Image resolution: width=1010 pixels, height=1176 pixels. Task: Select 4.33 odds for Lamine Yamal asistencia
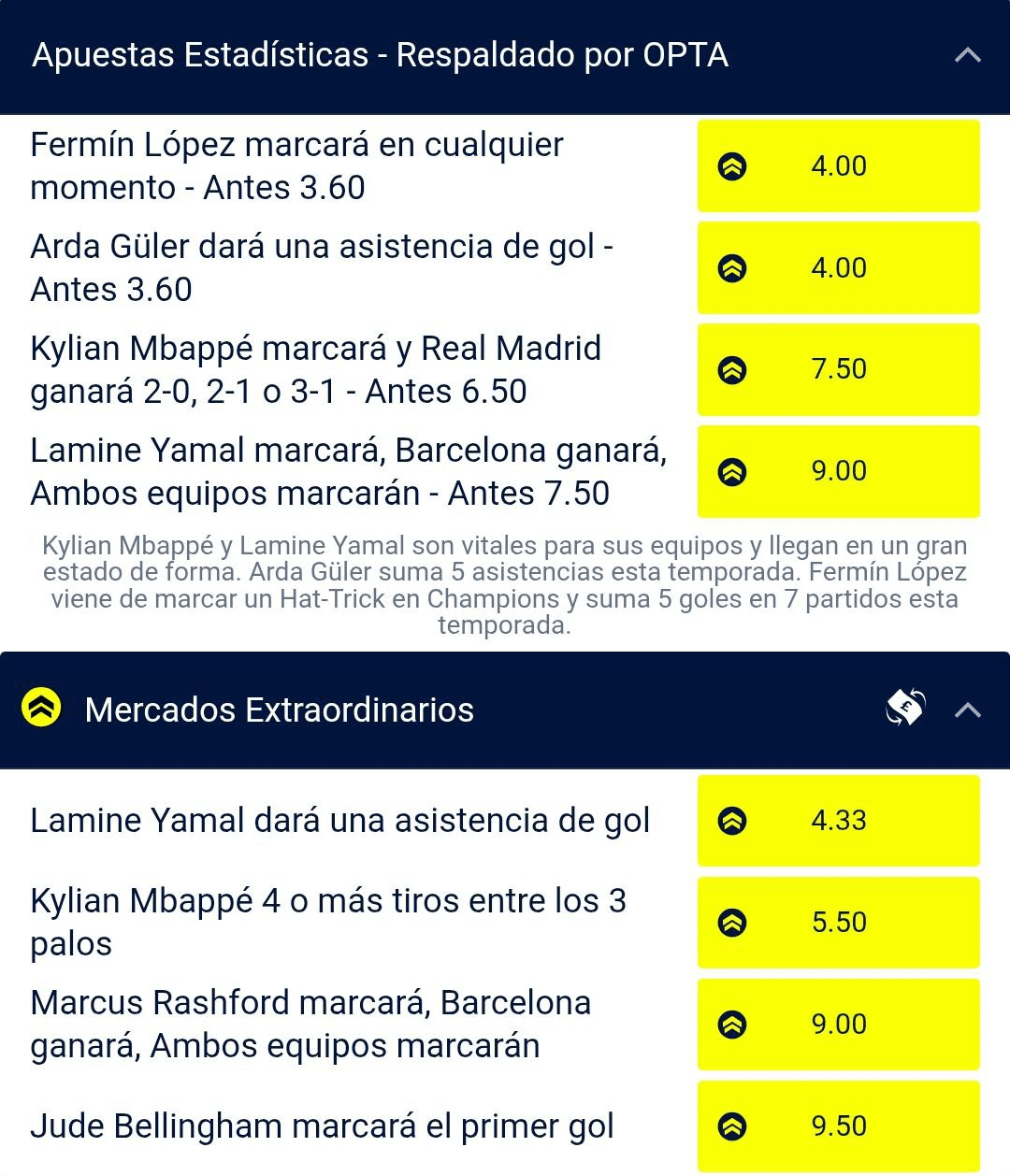(x=838, y=821)
